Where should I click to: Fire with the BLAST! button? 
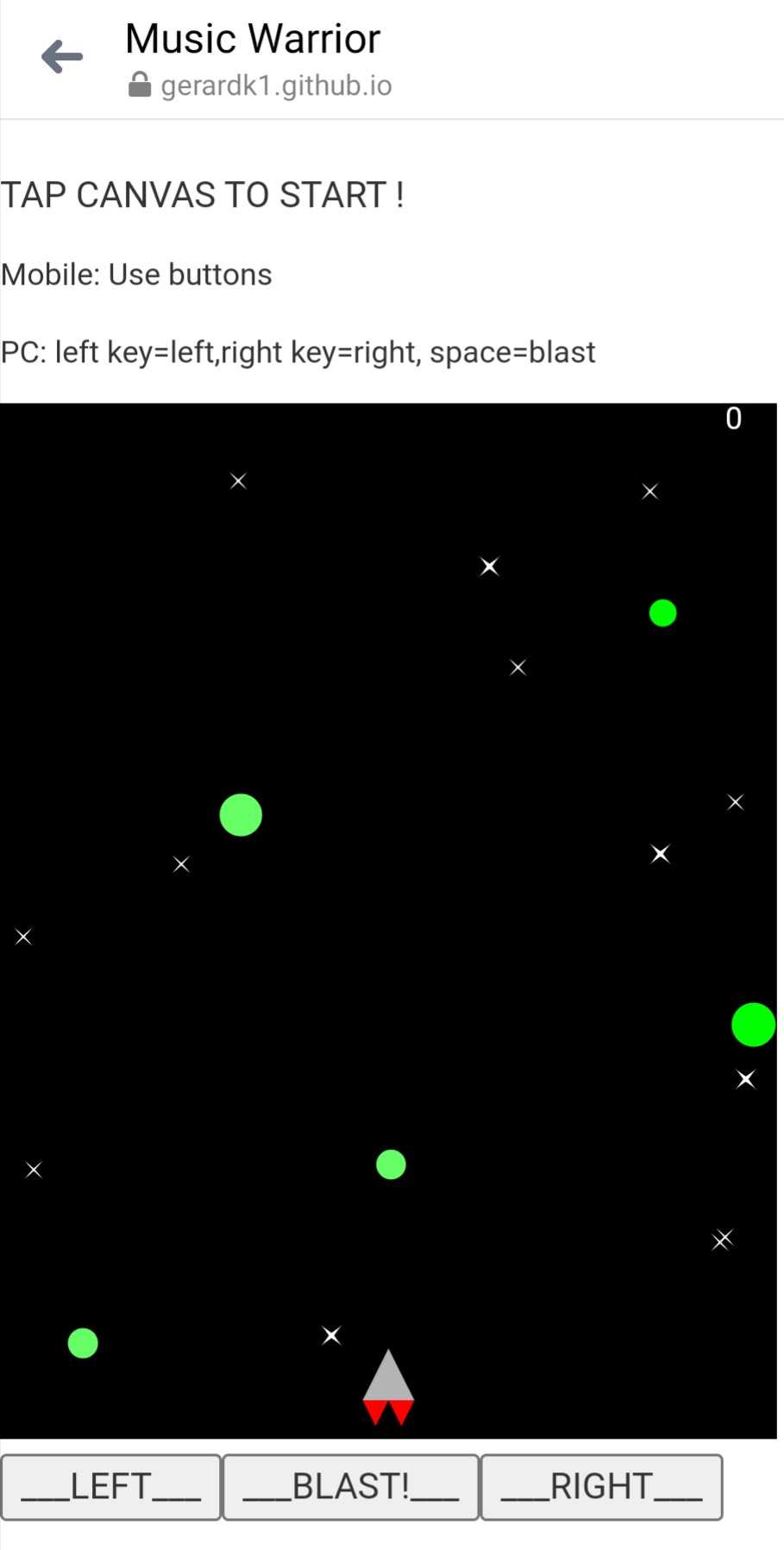coord(350,1487)
